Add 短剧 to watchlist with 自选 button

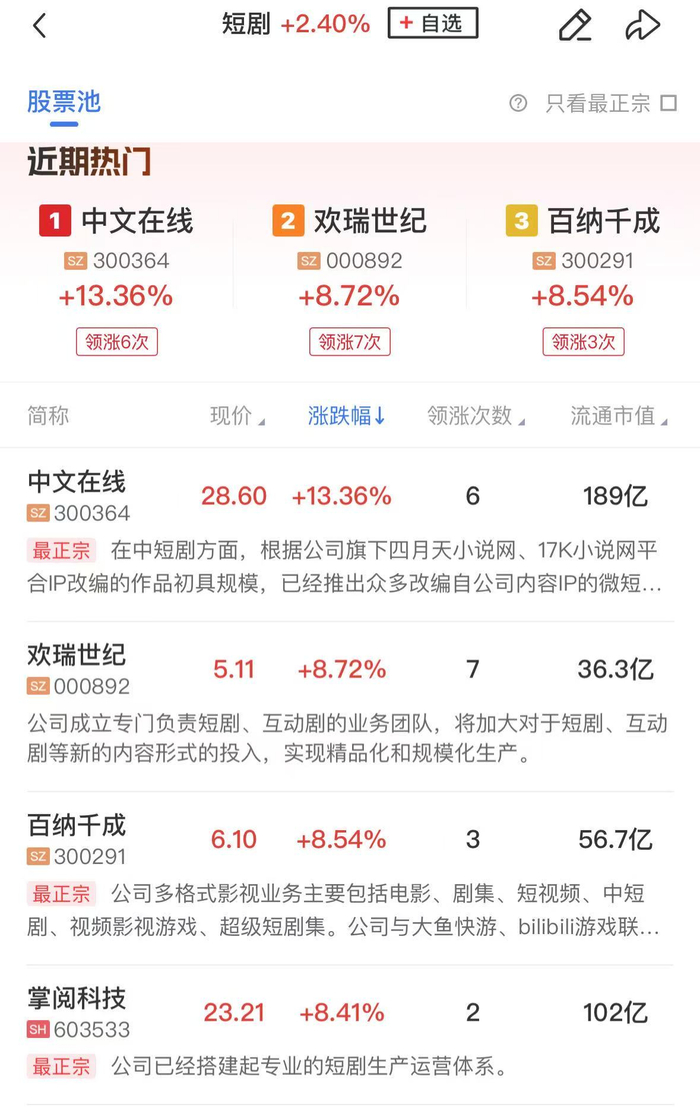433,24
